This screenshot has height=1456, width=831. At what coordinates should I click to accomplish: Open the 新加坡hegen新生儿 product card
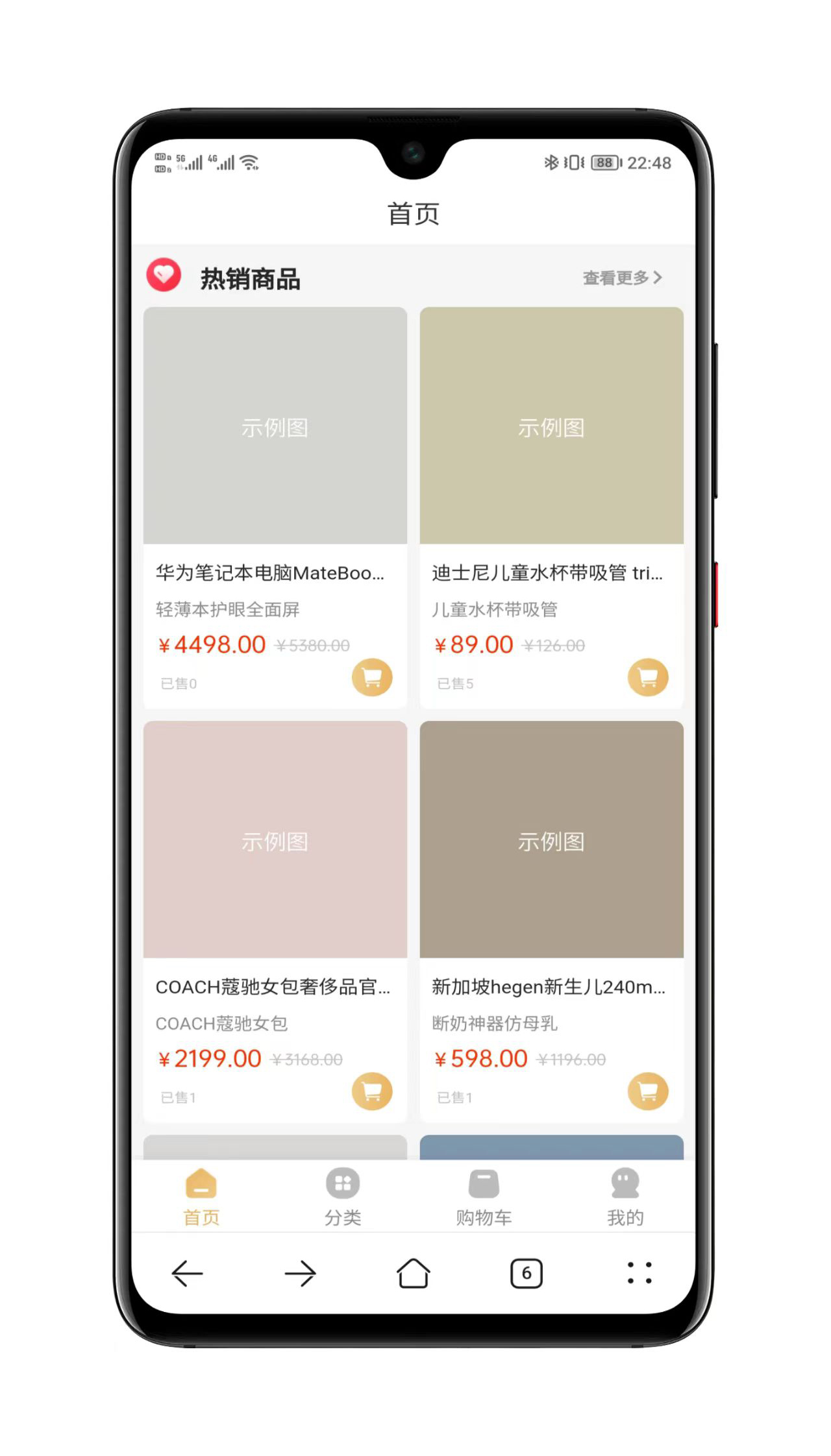pos(551,869)
